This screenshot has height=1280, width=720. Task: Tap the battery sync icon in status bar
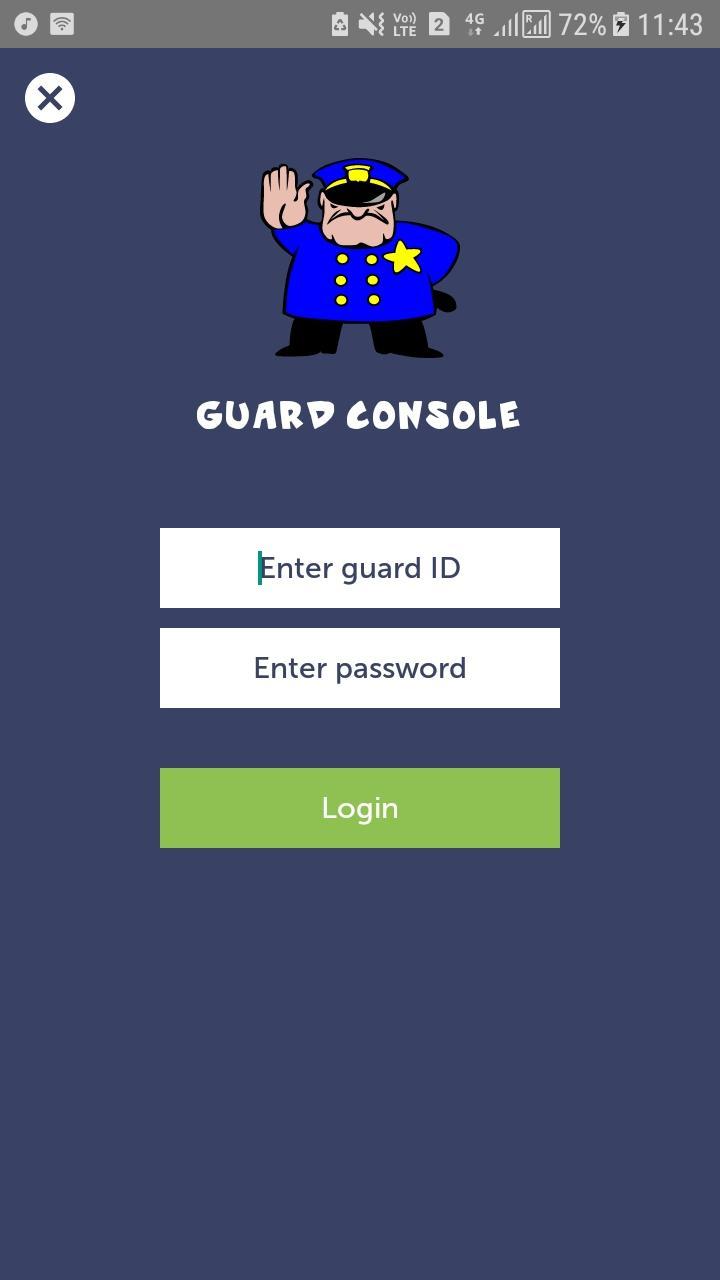coord(342,22)
